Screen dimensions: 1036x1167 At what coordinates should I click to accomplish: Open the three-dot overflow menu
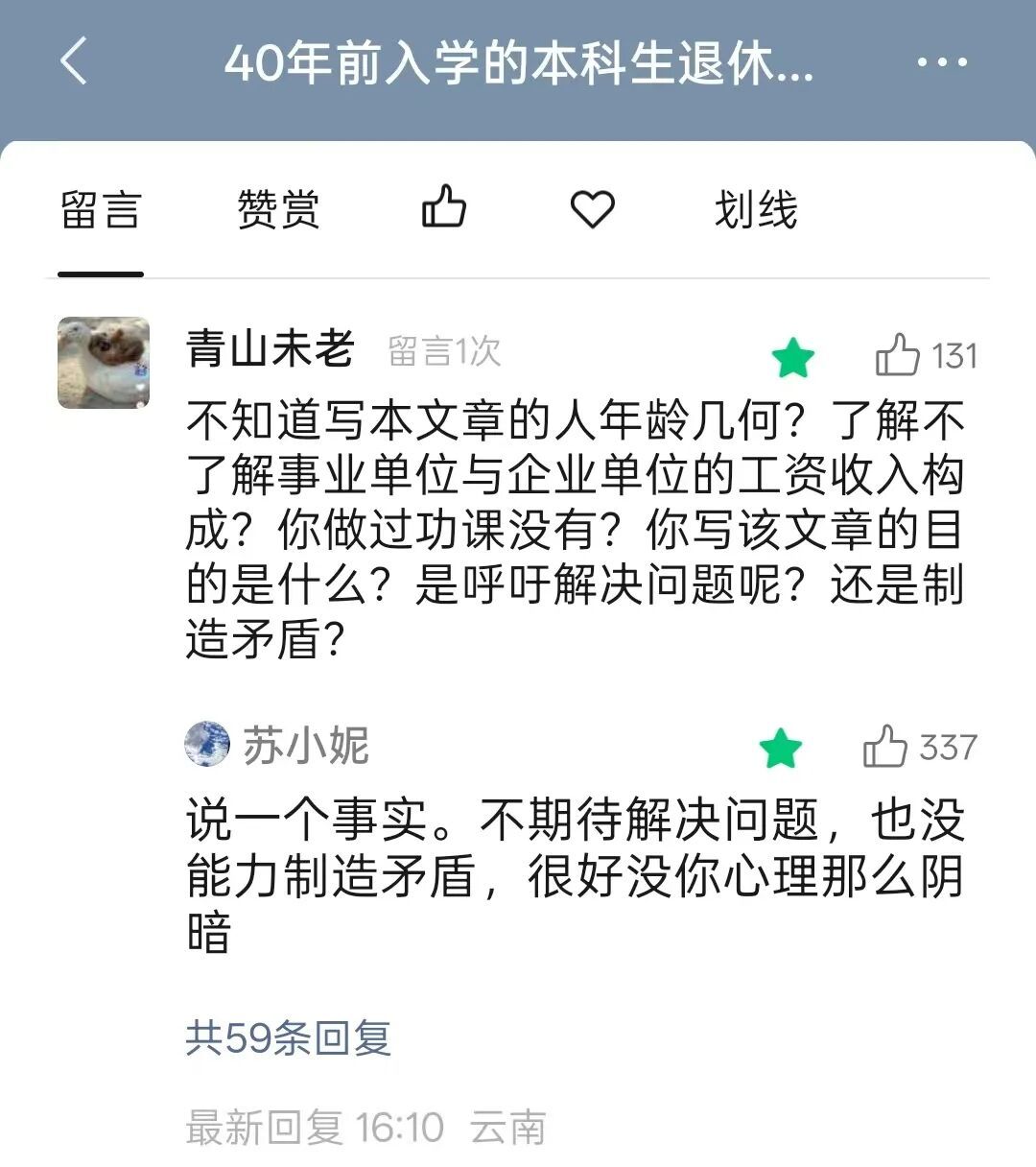coord(941,63)
